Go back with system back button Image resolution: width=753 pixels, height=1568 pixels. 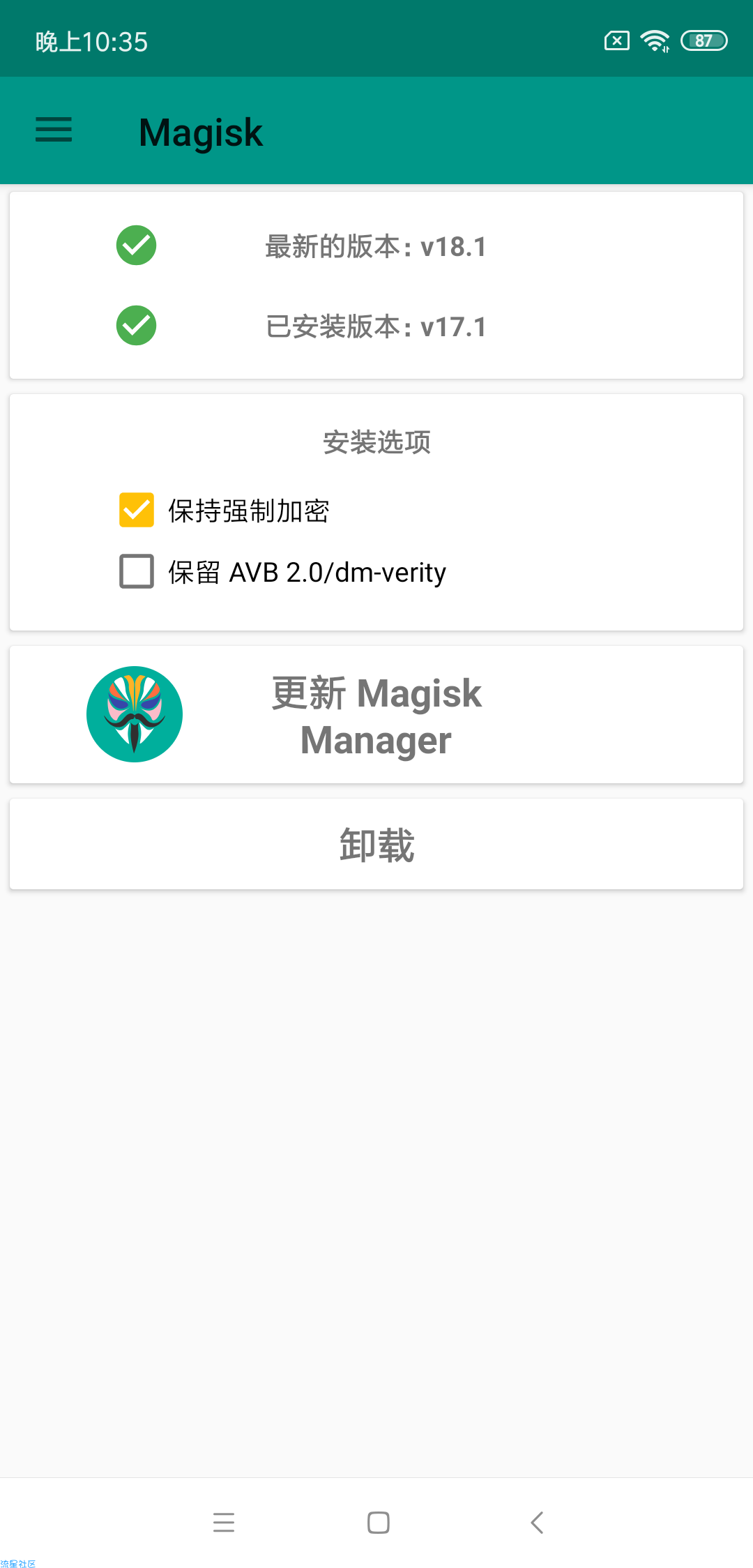tap(537, 1522)
